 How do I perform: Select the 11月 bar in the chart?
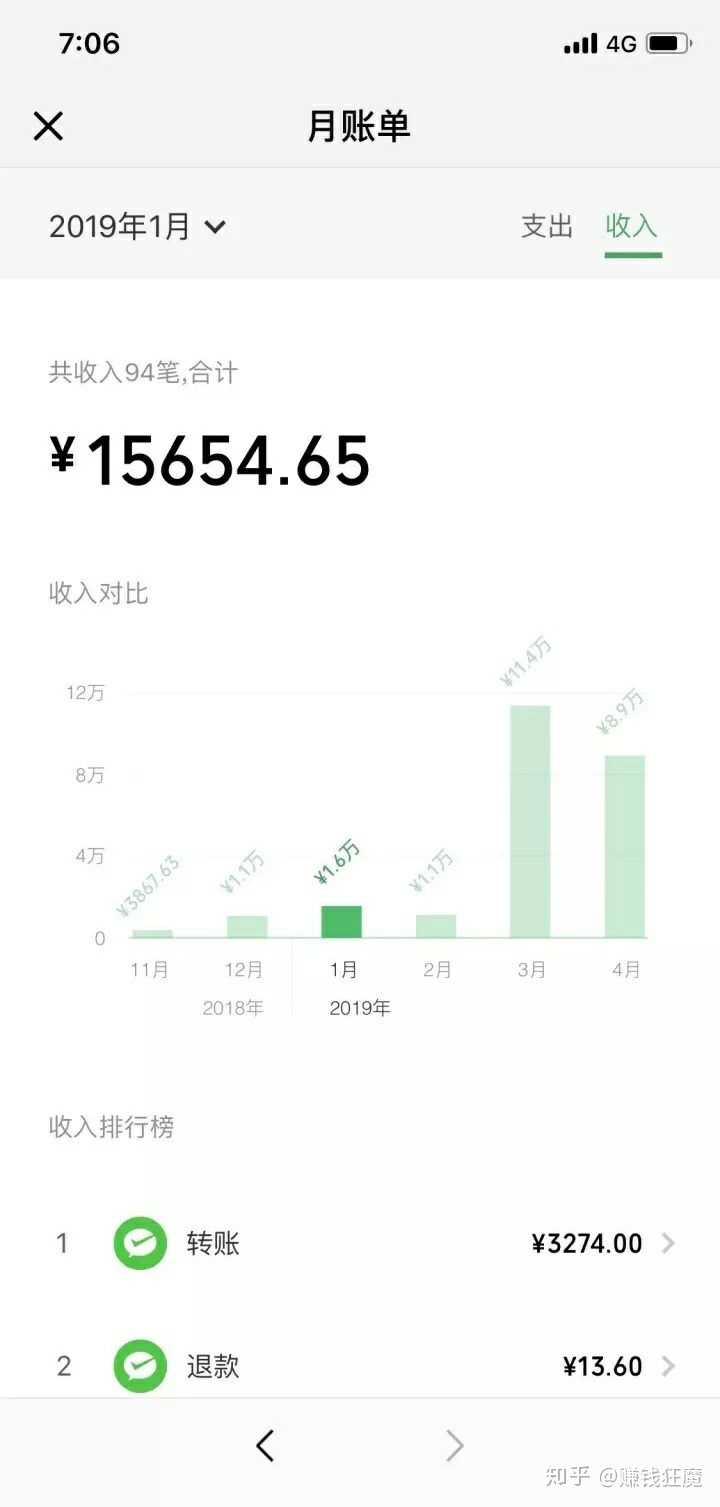click(152, 933)
